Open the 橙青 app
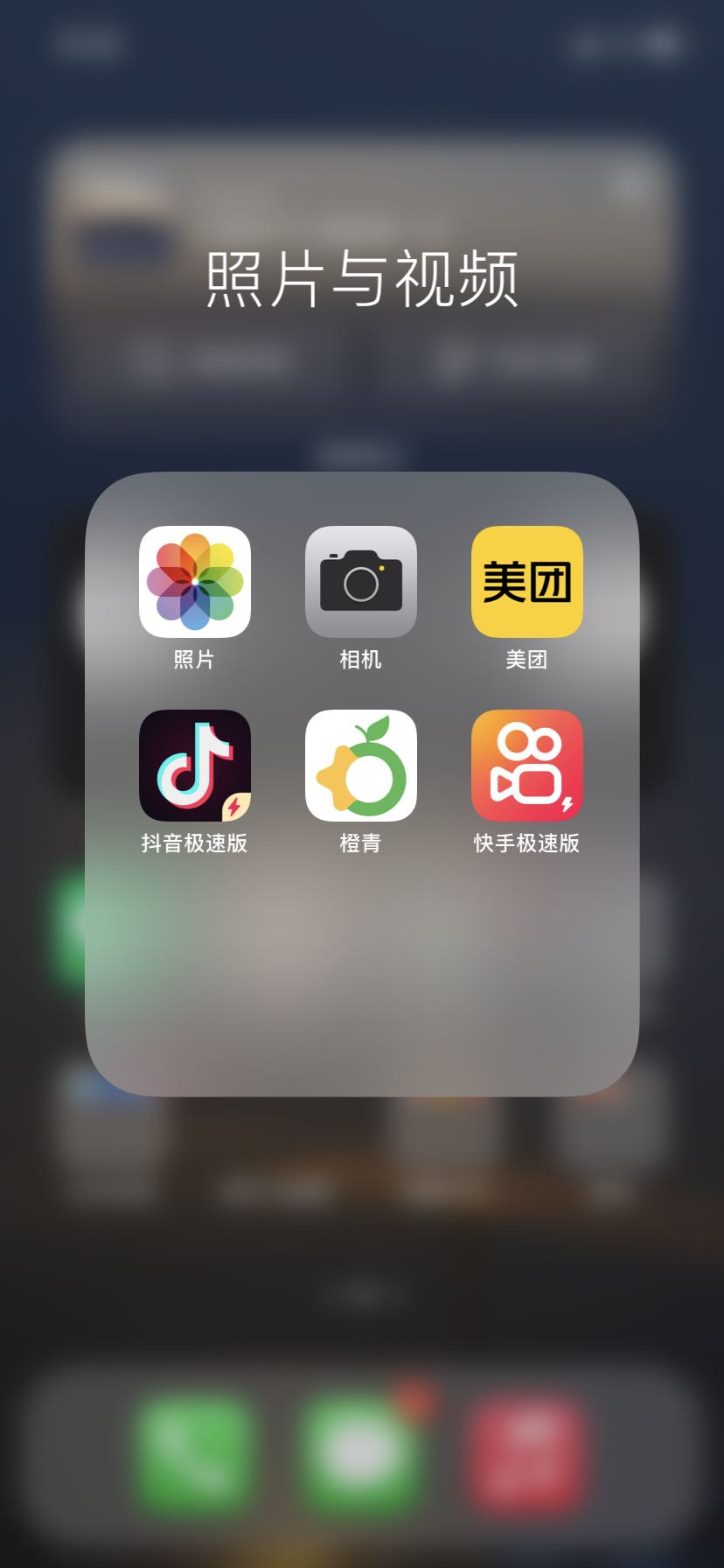Screen dimensions: 724x1568 (x=360, y=766)
